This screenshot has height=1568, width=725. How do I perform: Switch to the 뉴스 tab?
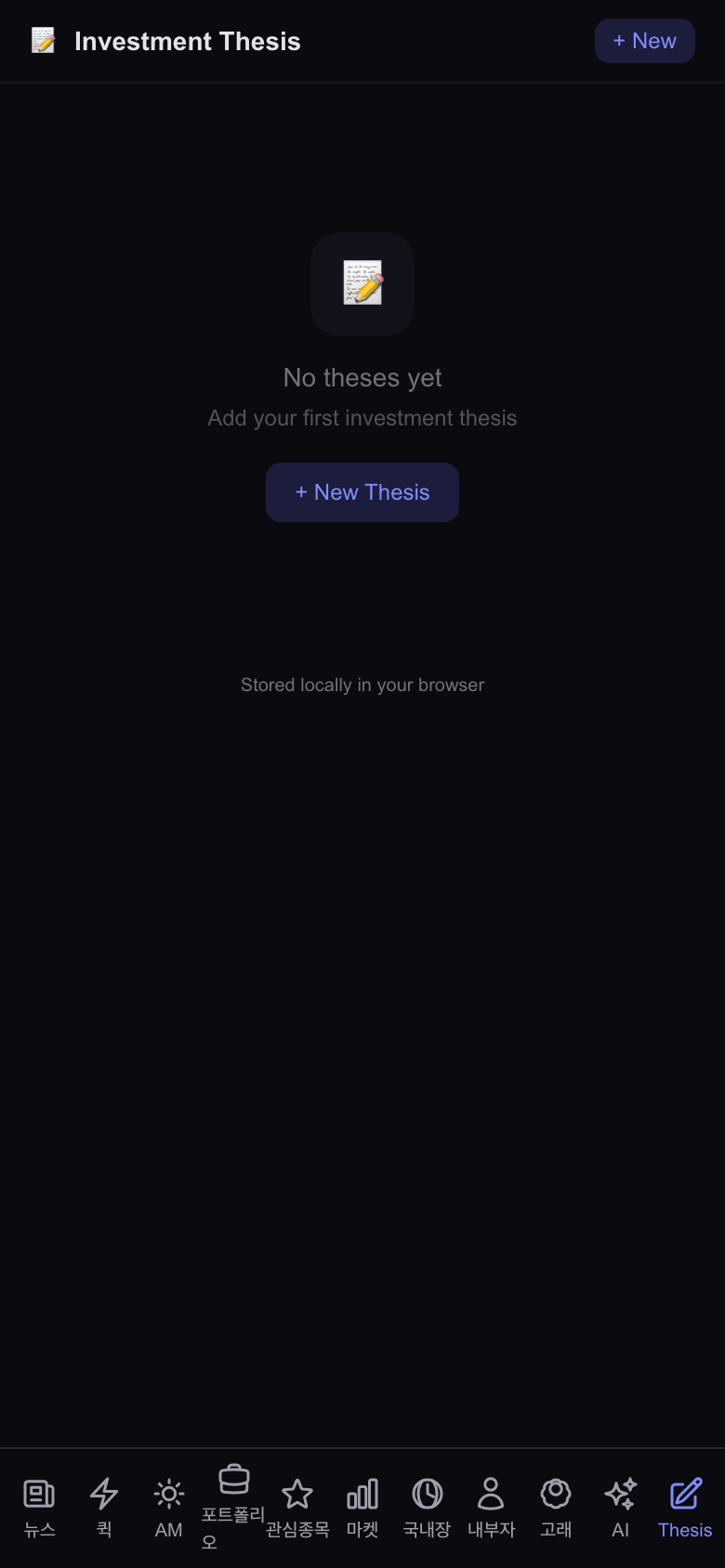(x=39, y=1508)
